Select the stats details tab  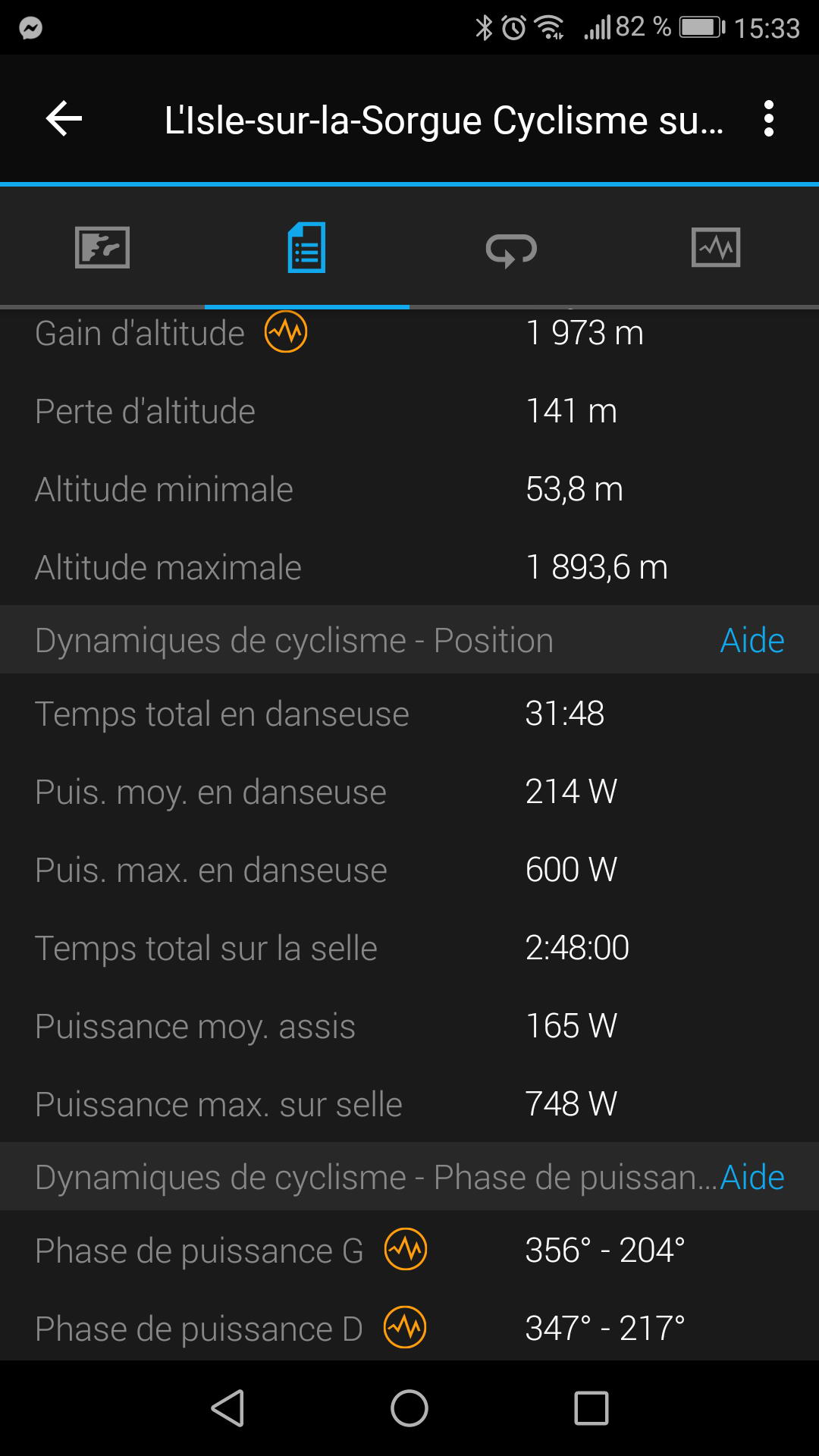tap(306, 247)
